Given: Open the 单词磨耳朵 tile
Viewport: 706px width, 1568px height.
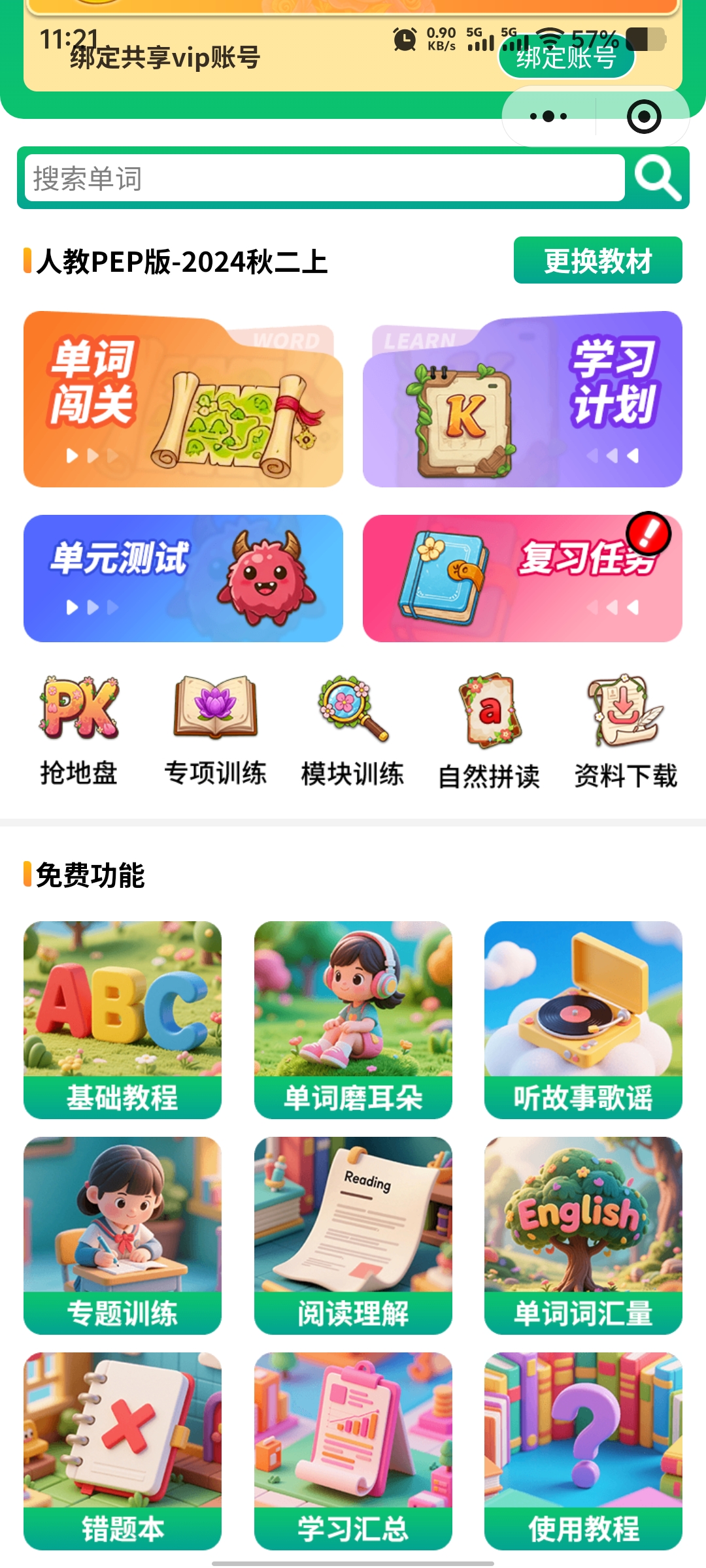Looking at the screenshot, I should click(353, 1019).
